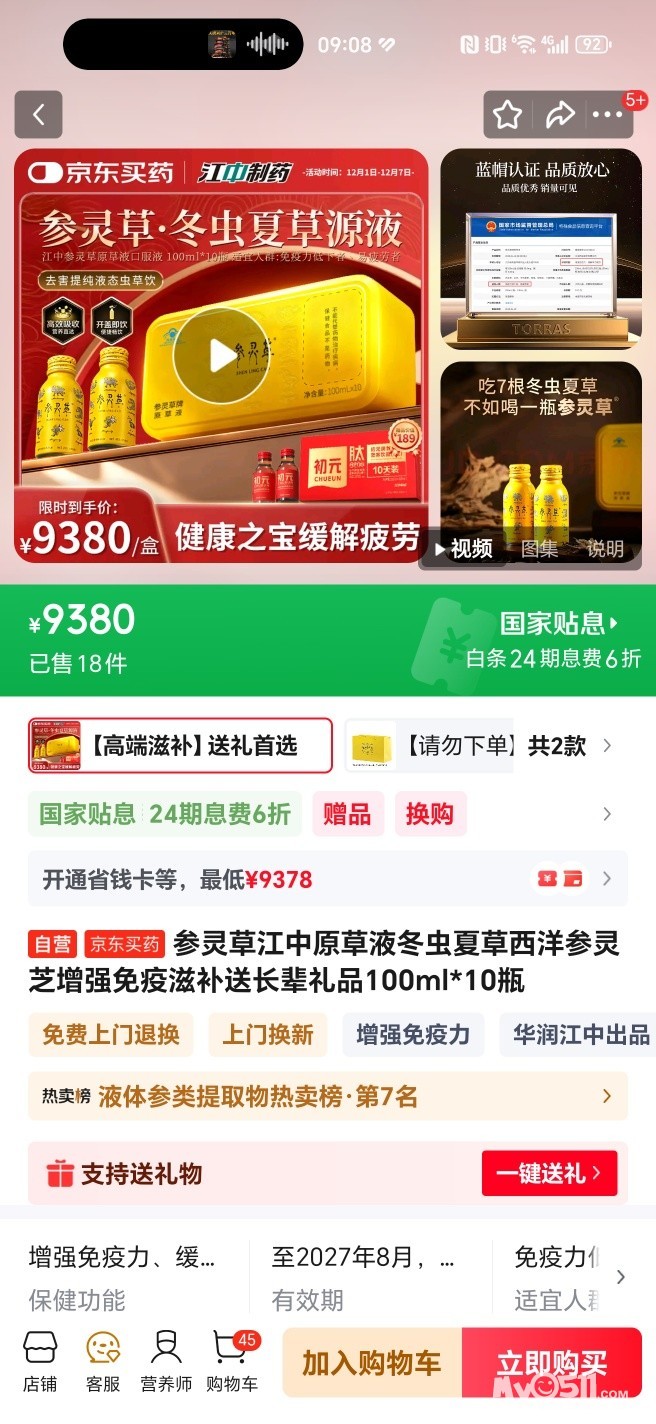Image resolution: width=656 pixels, height=1424 pixels.
Task: Favorite this product with the star icon
Action: coord(508,115)
